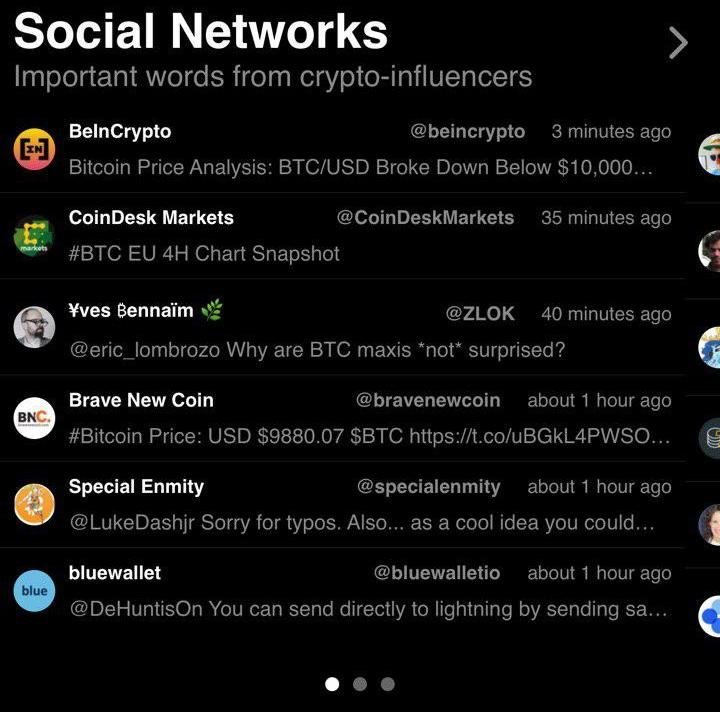Select the second page indicator dot
The height and width of the screenshot is (712, 720).
(360, 684)
